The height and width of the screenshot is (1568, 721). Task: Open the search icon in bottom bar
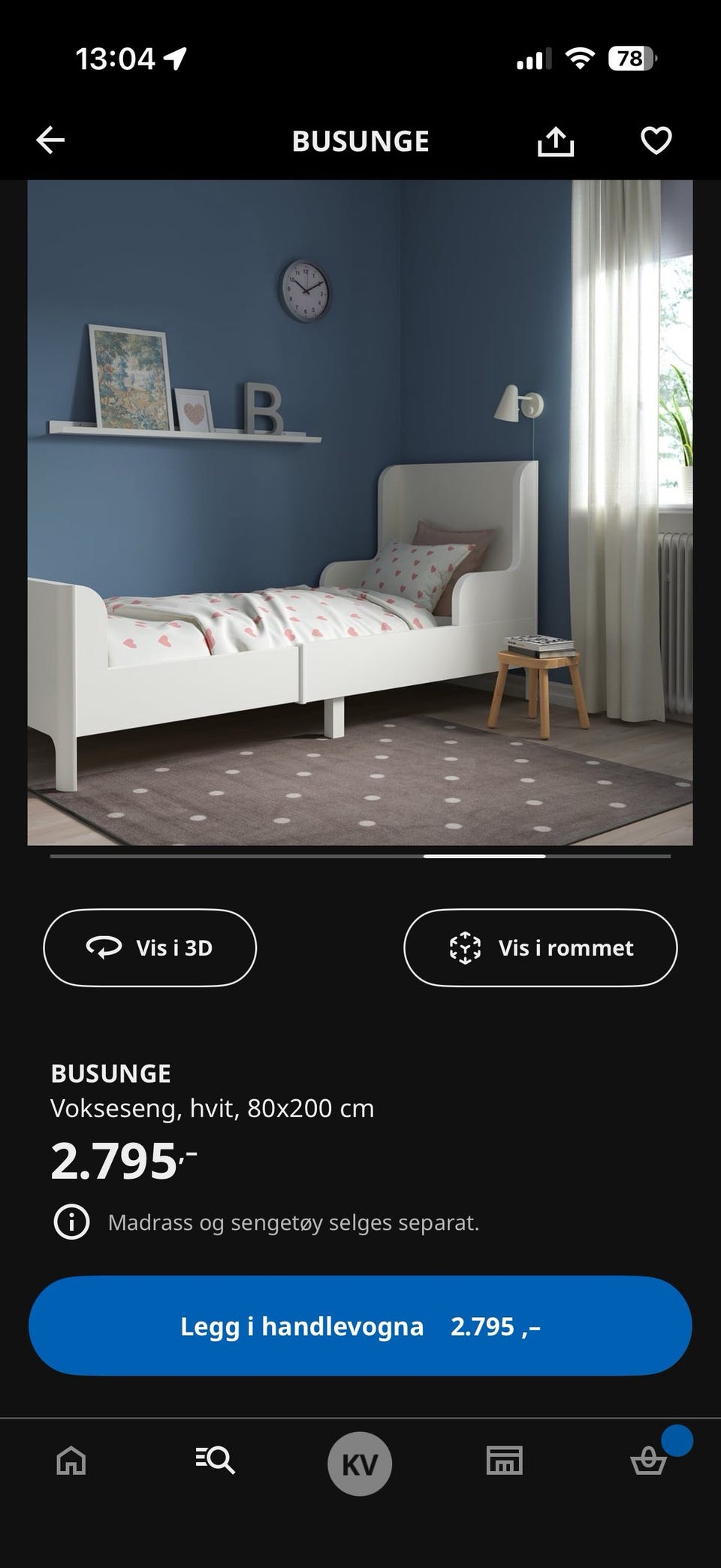click(x=215, y=1461)
